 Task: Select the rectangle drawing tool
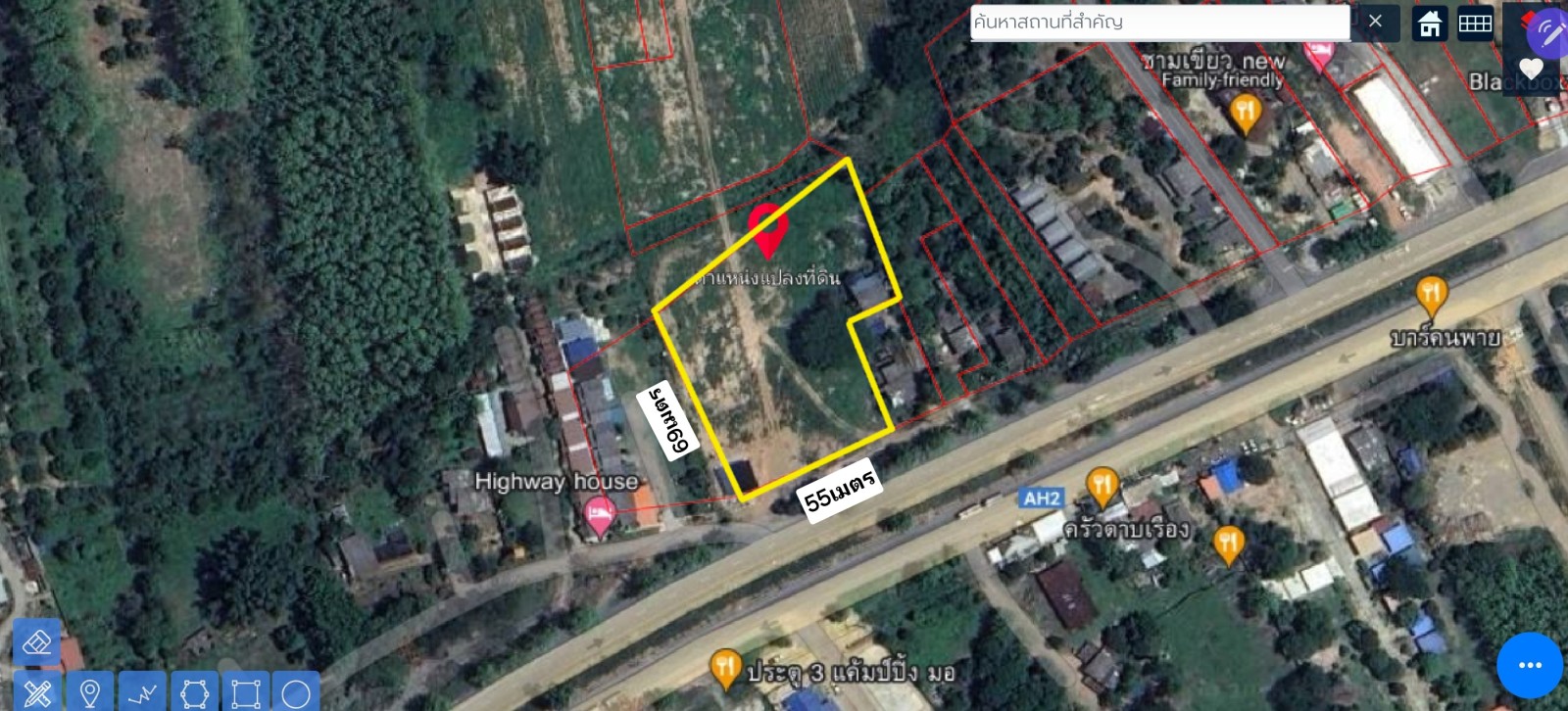point(245,692)
